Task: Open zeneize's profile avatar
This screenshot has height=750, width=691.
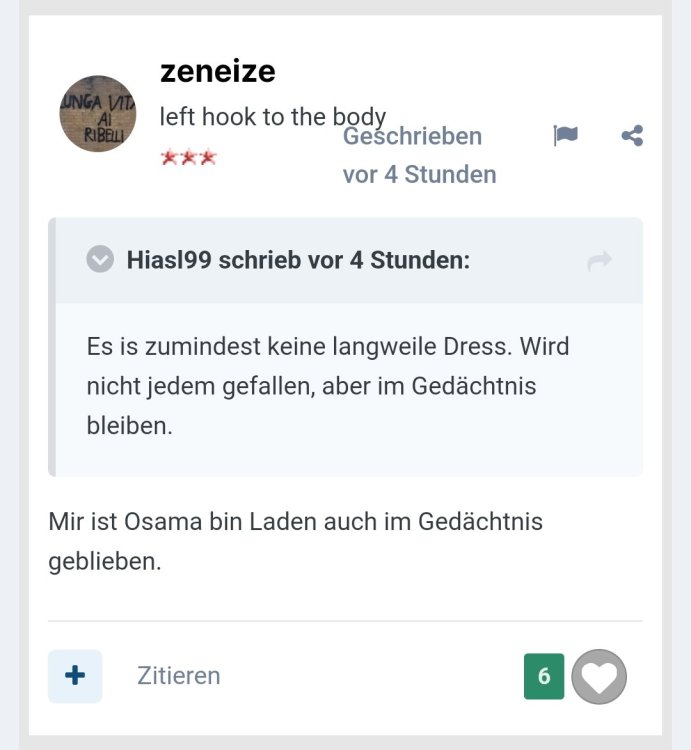Action: [x=97, y=114]
